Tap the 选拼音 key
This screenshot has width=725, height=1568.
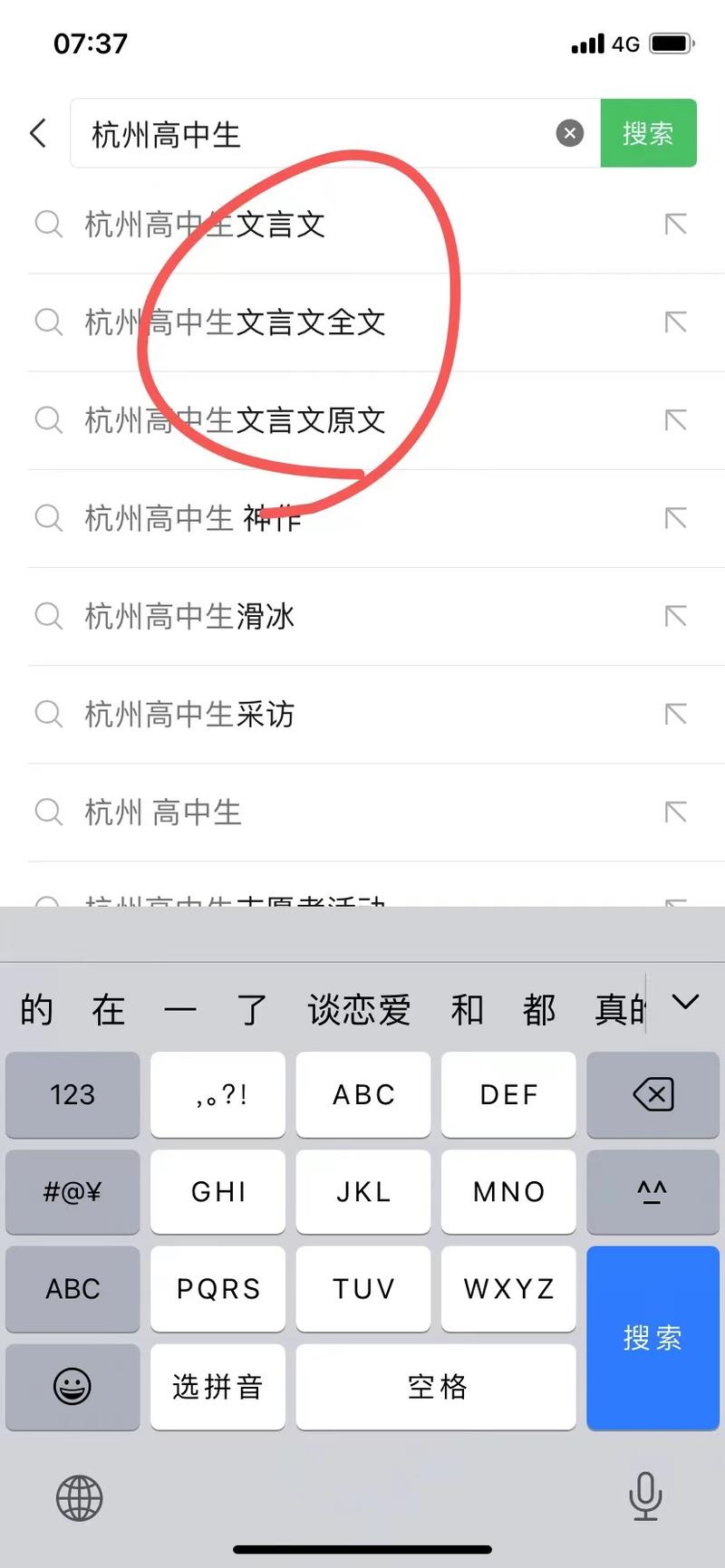coord(217,1387)
